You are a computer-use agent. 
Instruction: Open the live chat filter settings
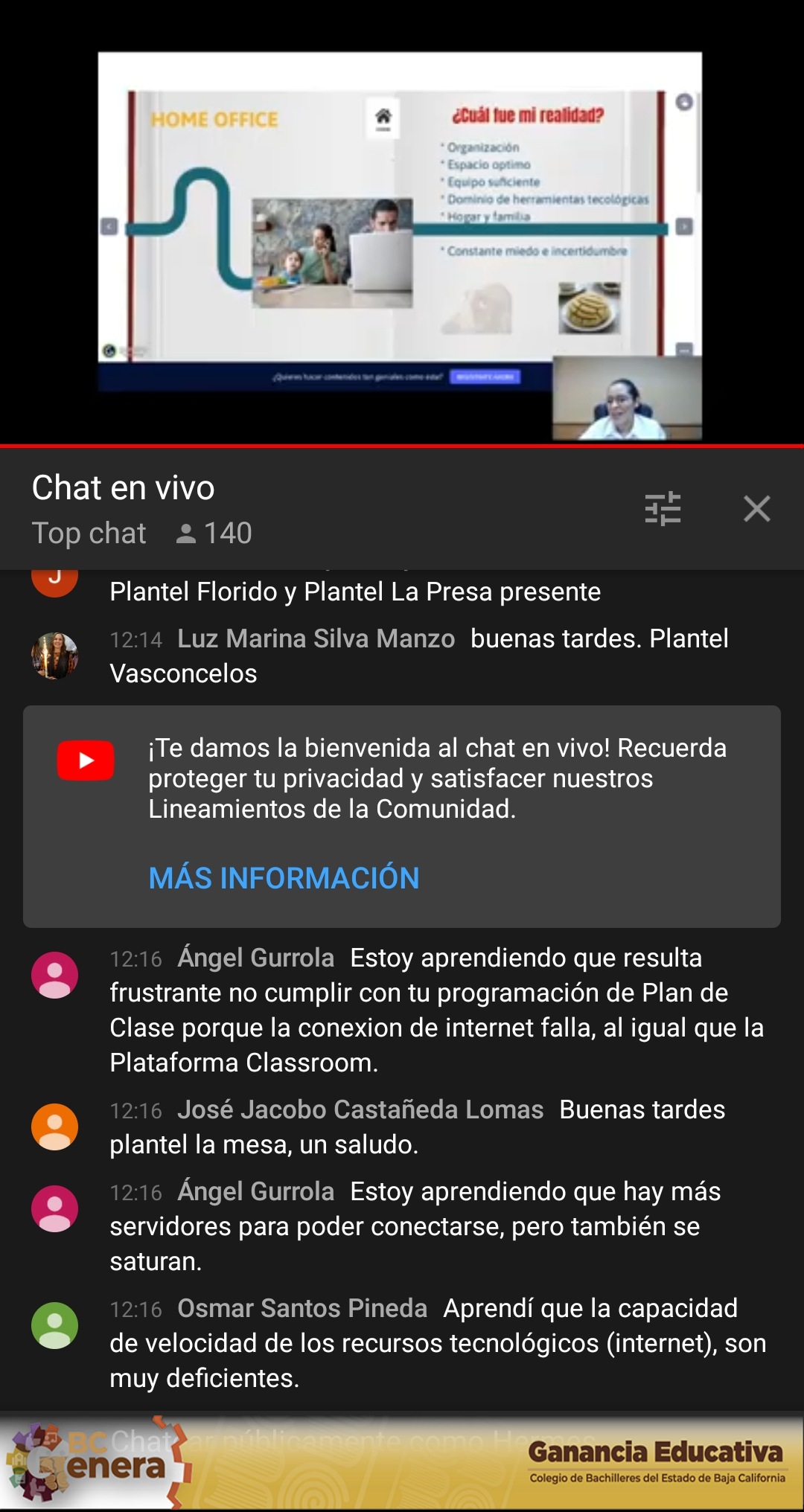(x=663, y=509)
